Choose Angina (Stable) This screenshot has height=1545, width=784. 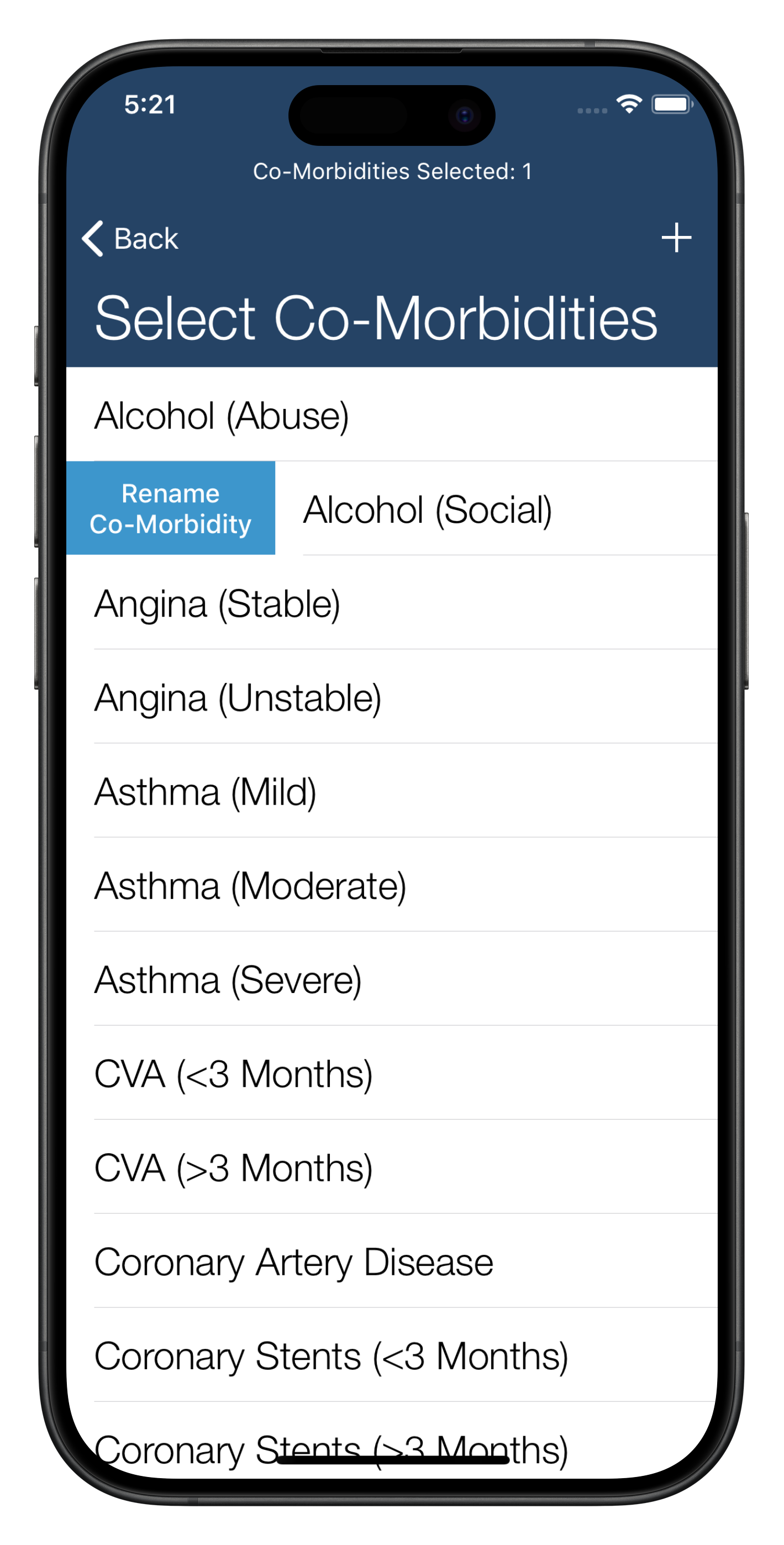click(x=392, y=603)
